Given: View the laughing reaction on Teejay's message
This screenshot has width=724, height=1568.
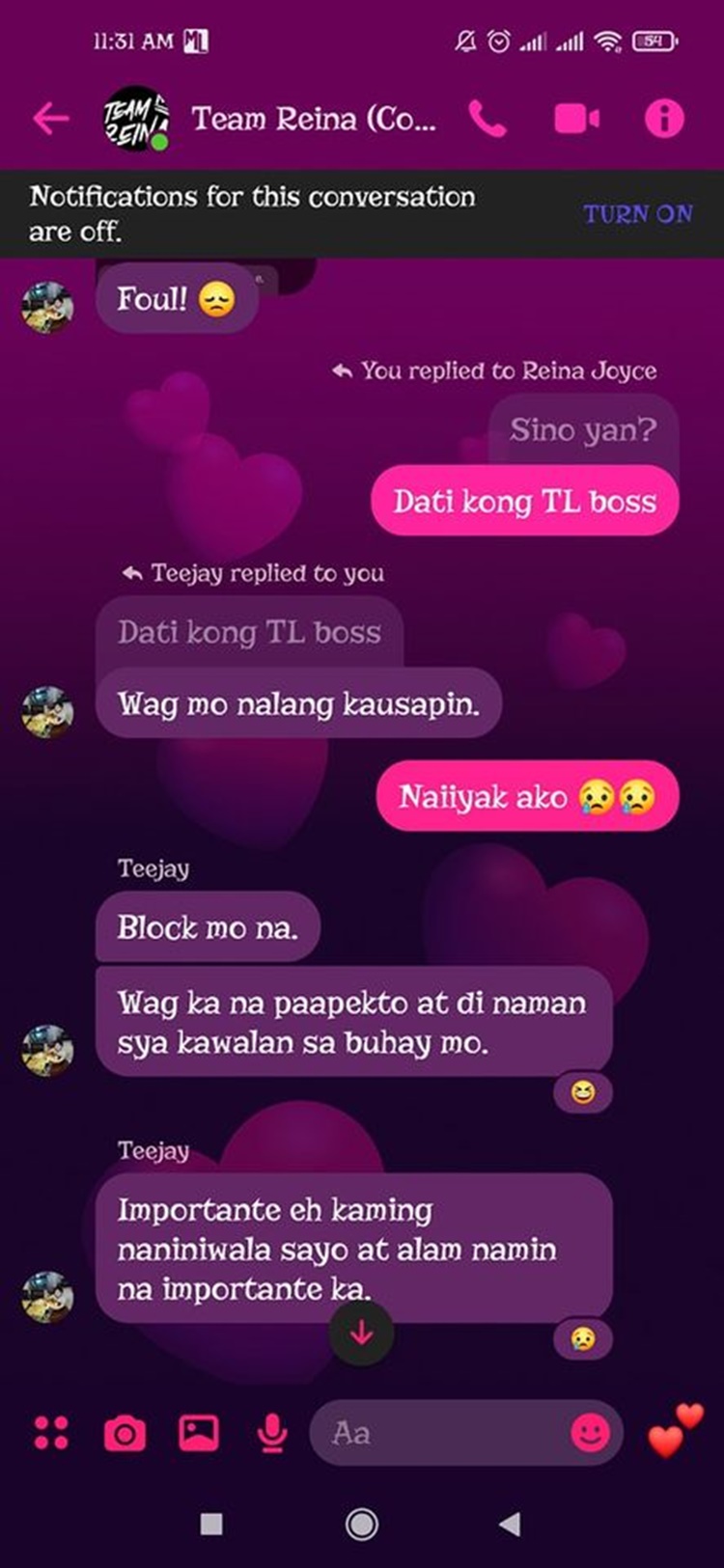Looking at the screenshot, I should [x=582, y=1092].
